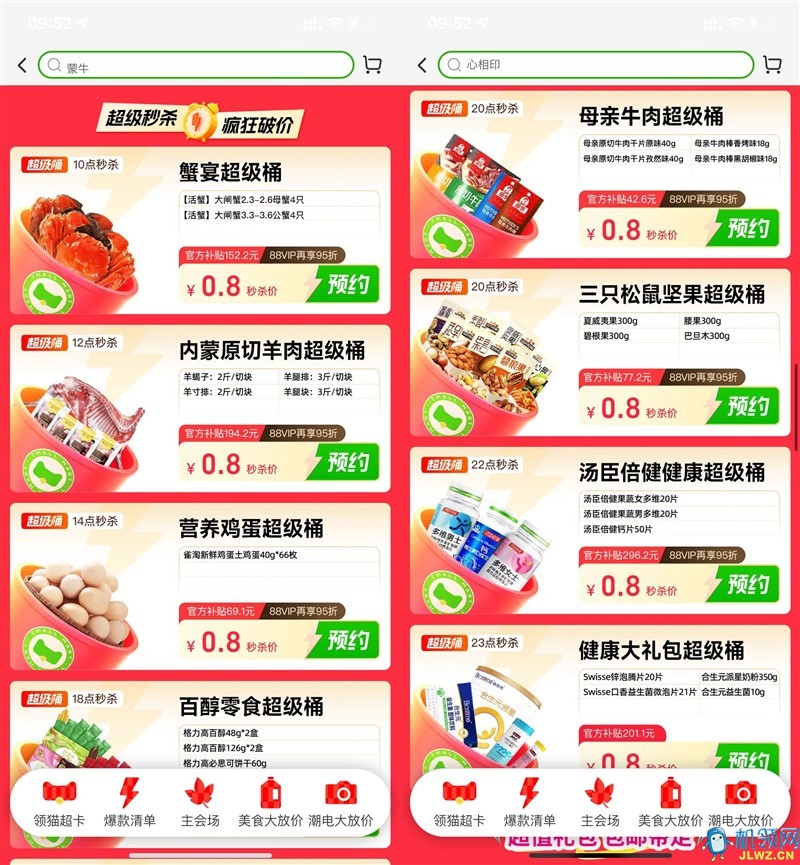Viewport: 800px width, 865px height.
Task: Tap 预约 on the 内蒙原切羊肉超级桶 card
Action: click(348, 462)
